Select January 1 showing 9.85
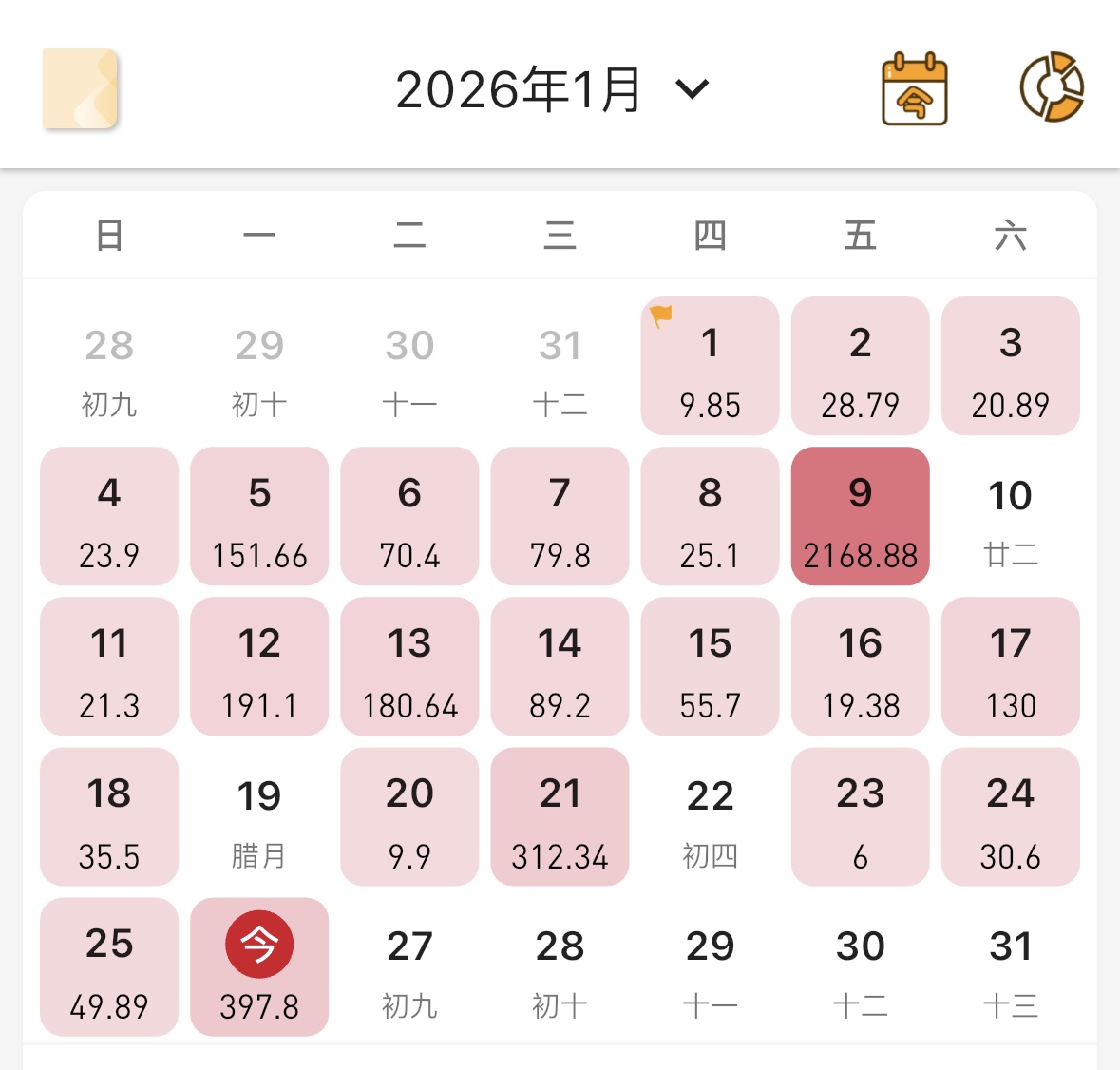 (710, 366)
